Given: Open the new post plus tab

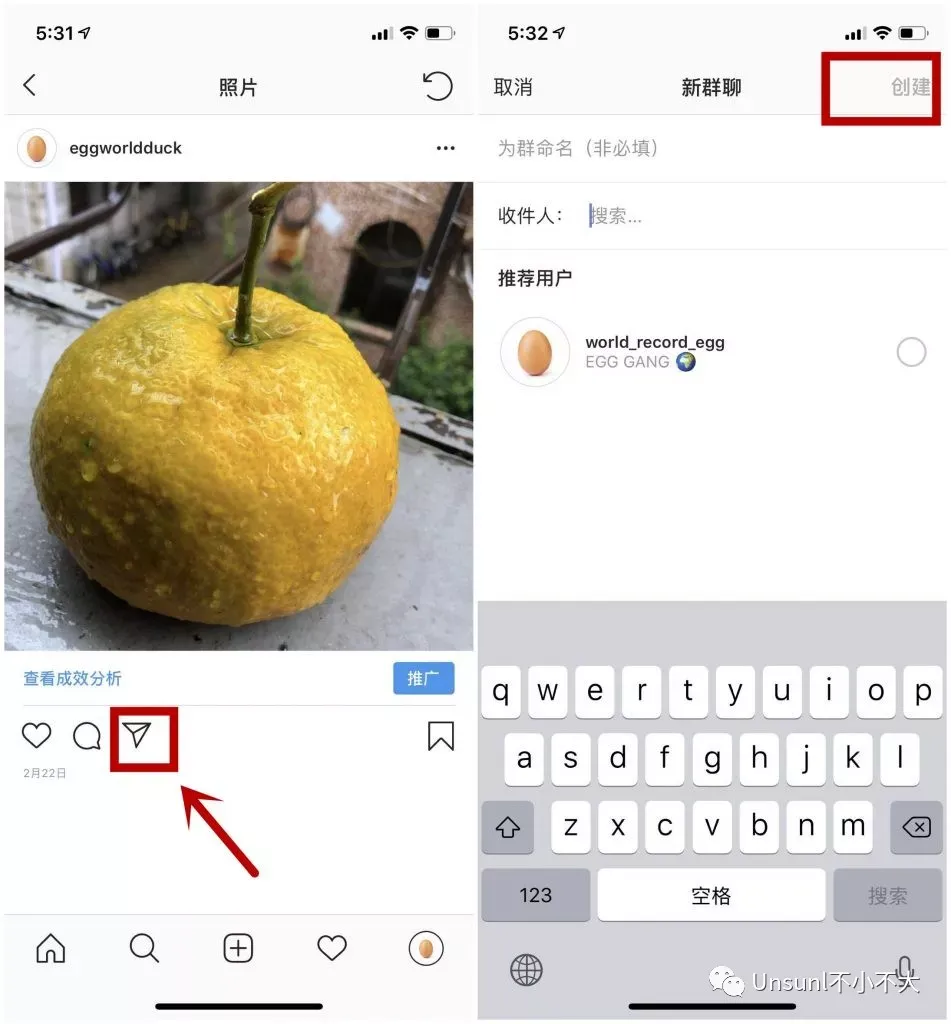Looking at the screenshot, I should [x=238, y=948].
